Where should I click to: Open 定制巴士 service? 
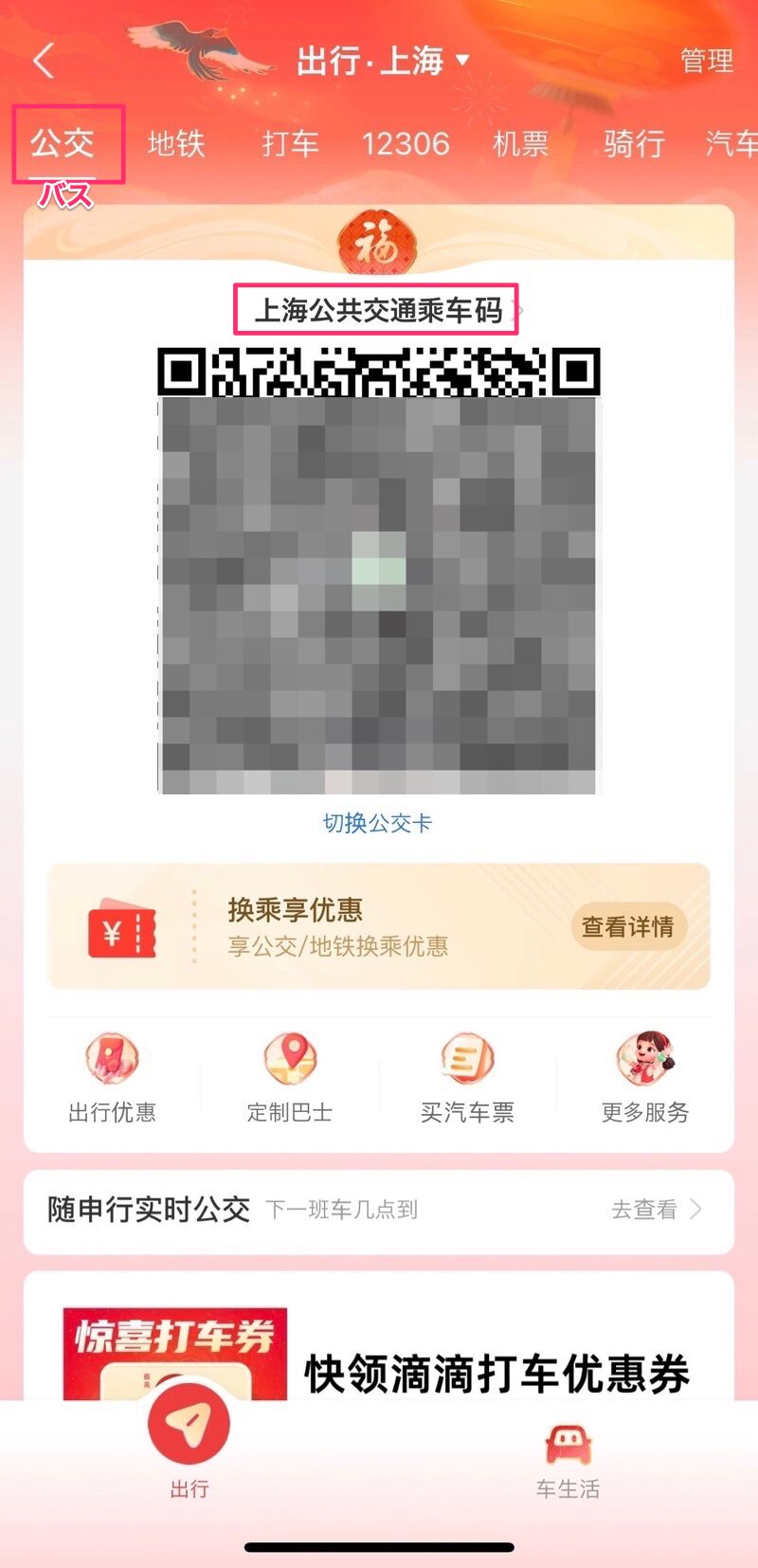tap(290, 1078)
